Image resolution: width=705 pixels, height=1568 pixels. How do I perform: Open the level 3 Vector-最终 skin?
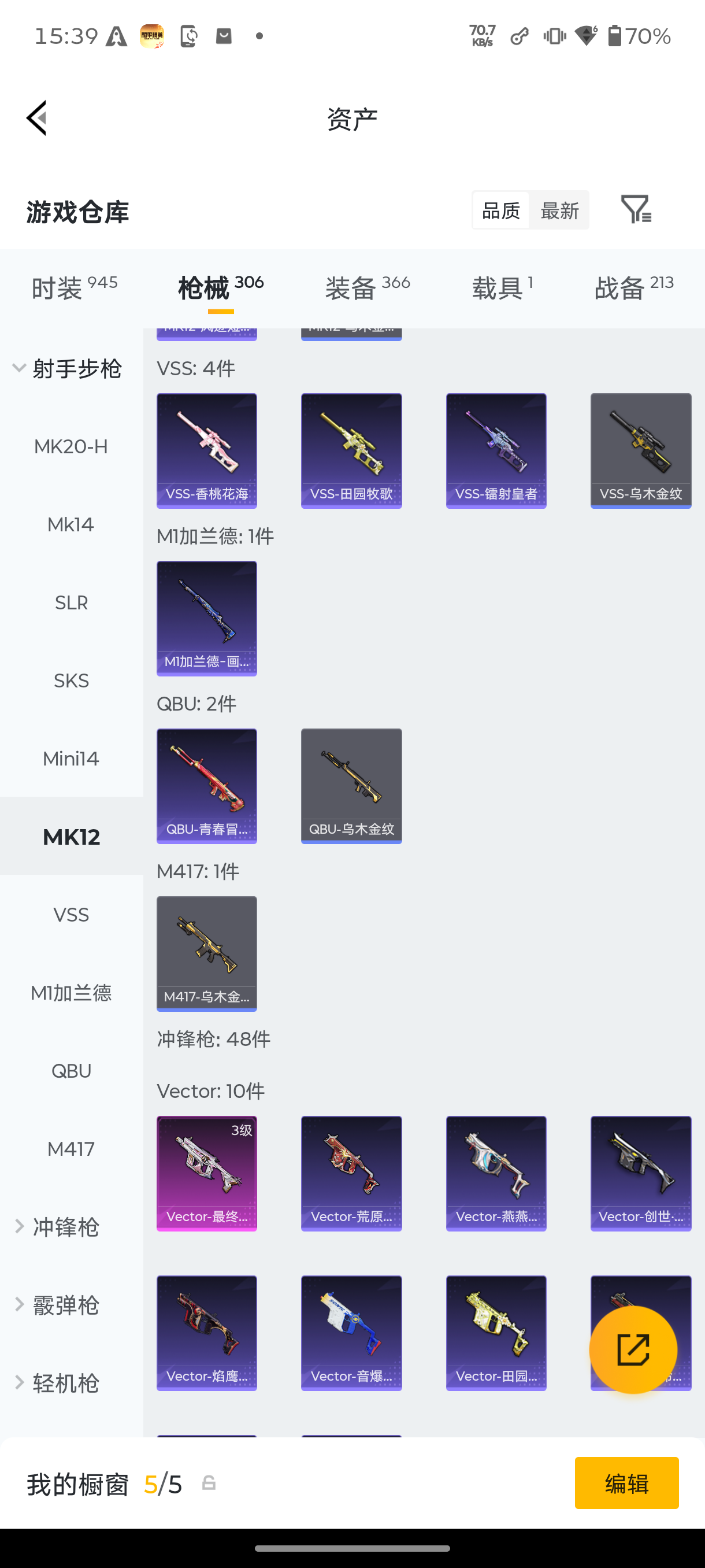click(x=207, y=1173)
